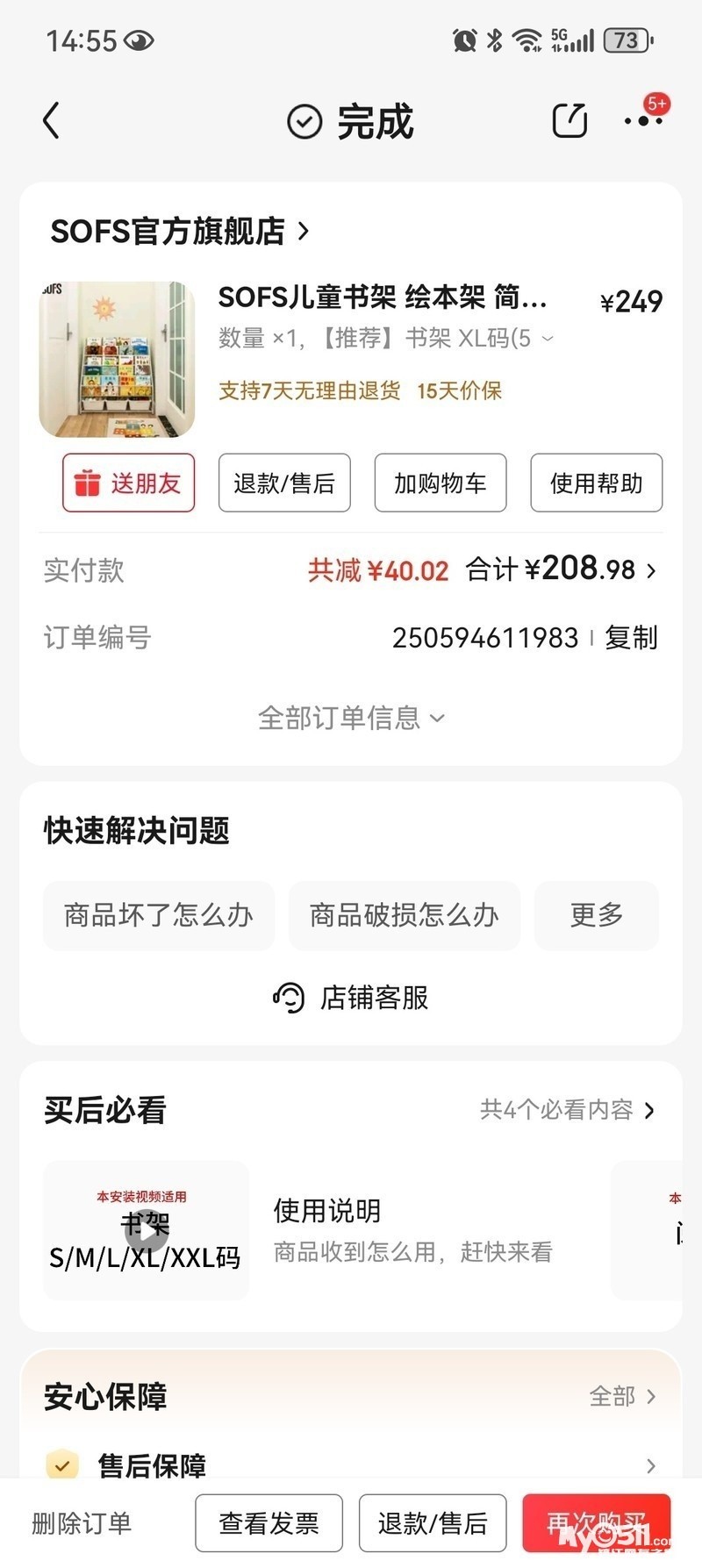
Task: Play the 使用说明 installation video
Action: (x=146, y=1230)
